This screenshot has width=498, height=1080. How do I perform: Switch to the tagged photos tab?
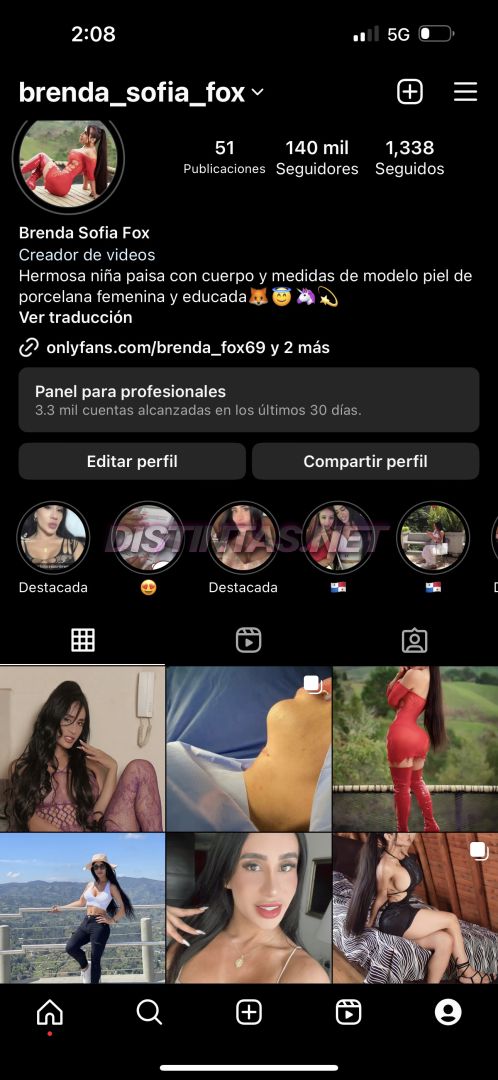tap(415, 640)
